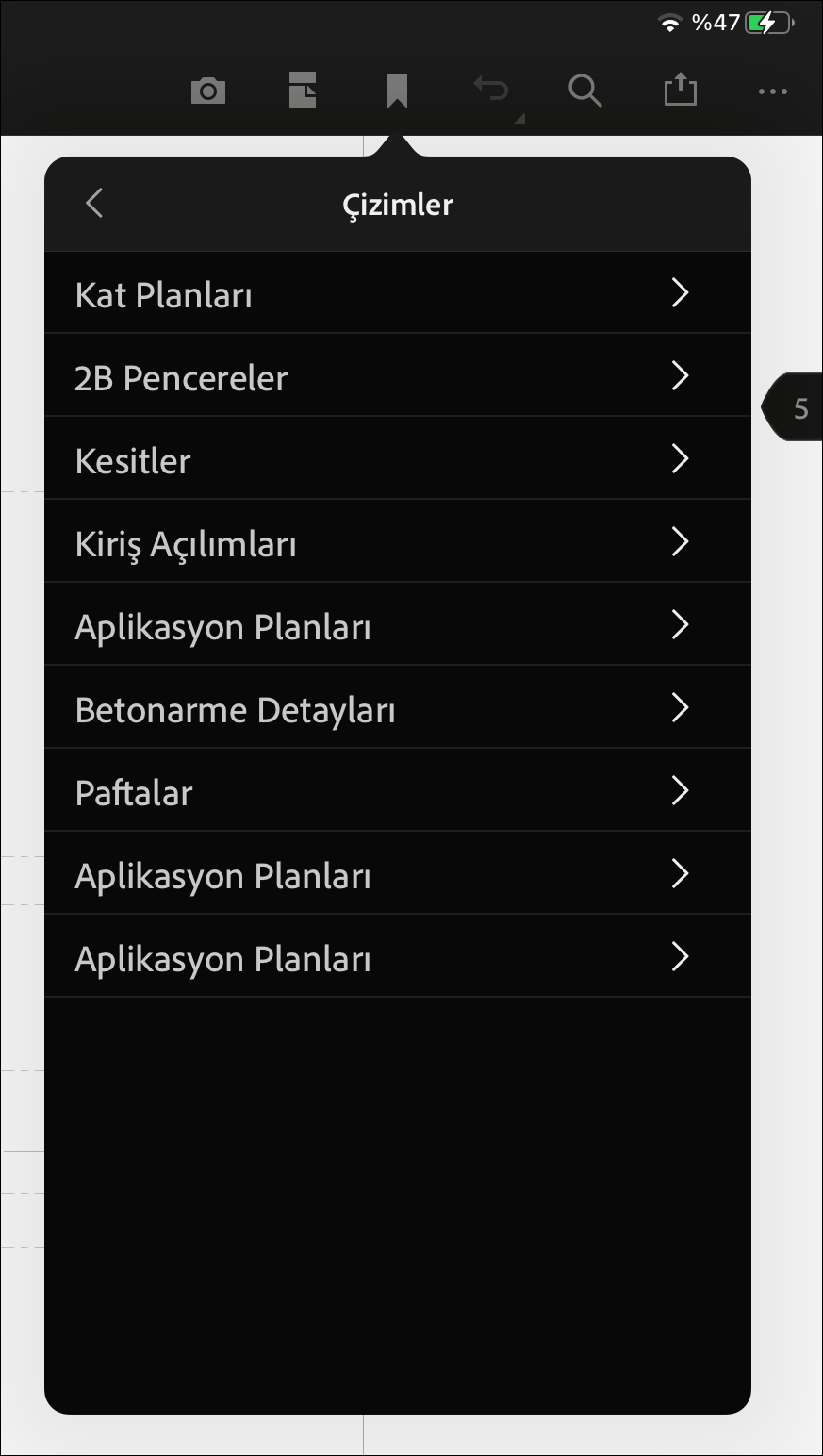
Task: Select the 2B Pencereler bookmark
Action: coord(397,377)
